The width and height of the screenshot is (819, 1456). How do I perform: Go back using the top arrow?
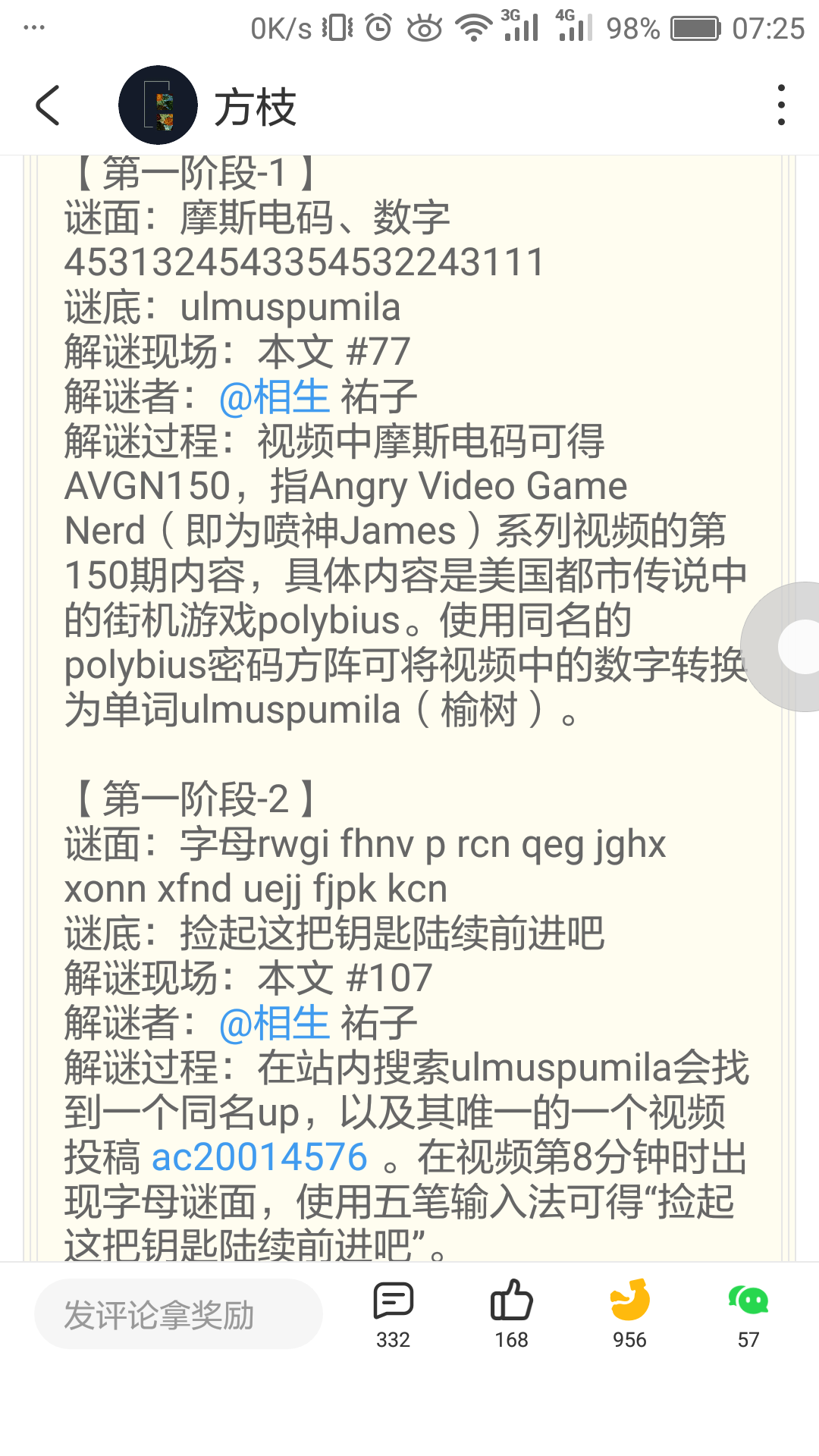[48, 105]
